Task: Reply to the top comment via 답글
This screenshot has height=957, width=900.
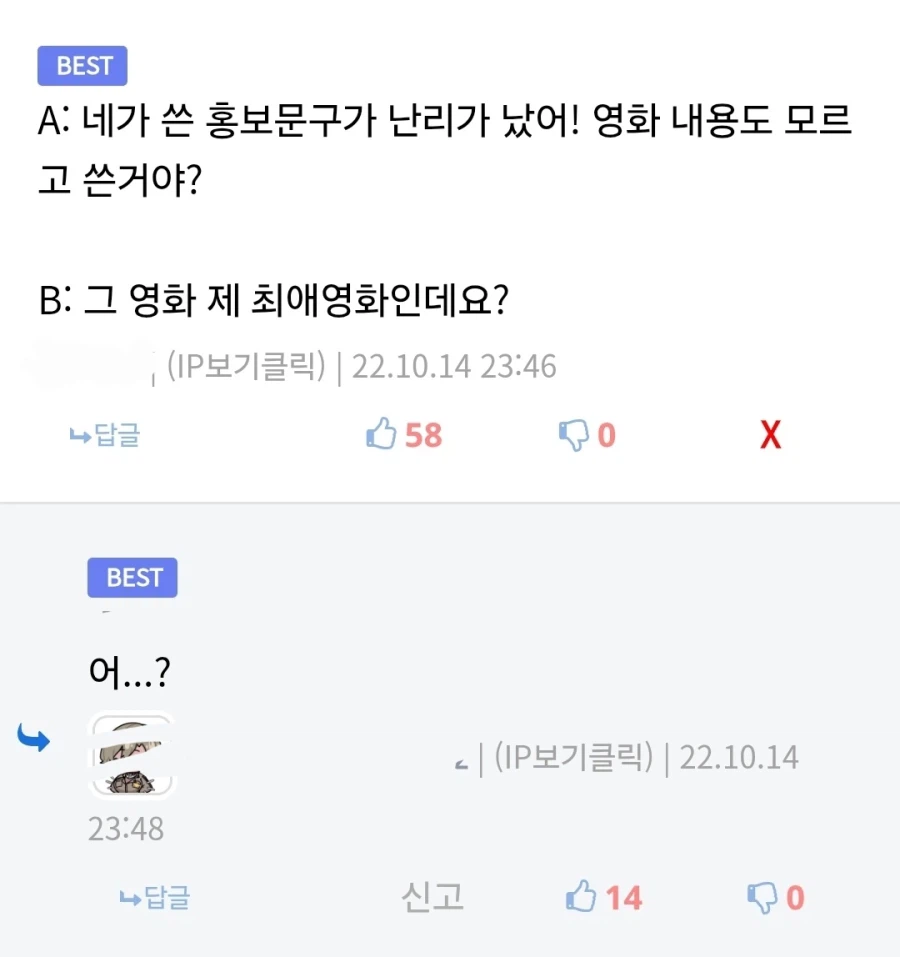Action: pyautogui.click(x=104, y=435)
